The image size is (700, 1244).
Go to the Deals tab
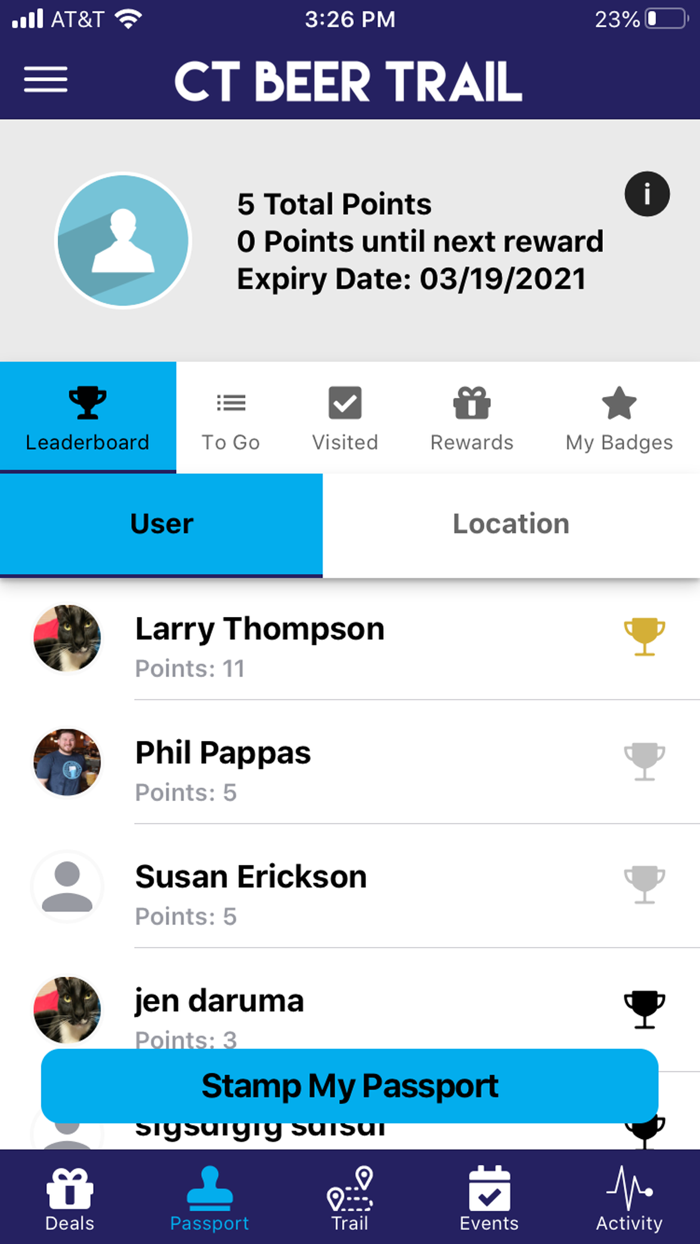70,1198
